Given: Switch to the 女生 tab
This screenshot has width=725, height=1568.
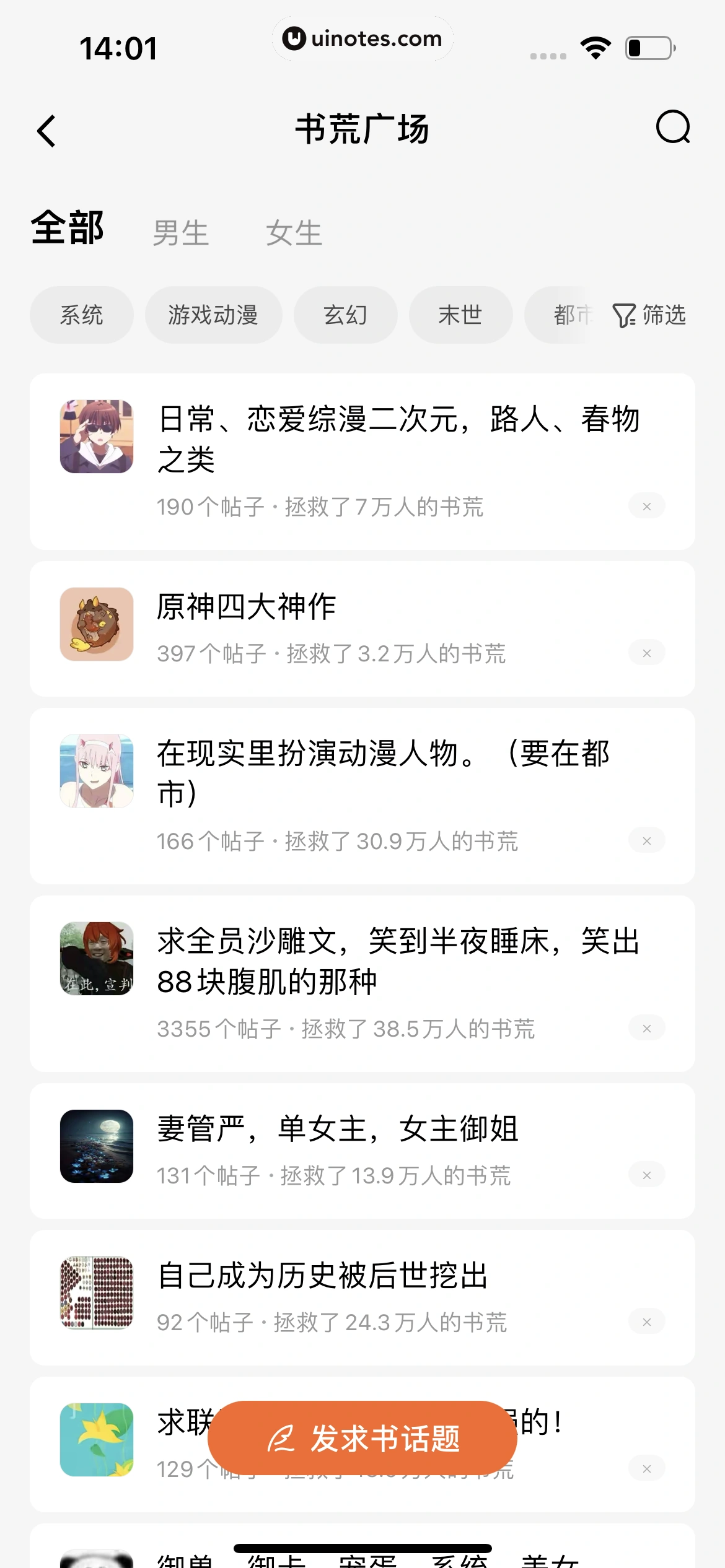Looking at the screenshot, I should coord(294,233).
